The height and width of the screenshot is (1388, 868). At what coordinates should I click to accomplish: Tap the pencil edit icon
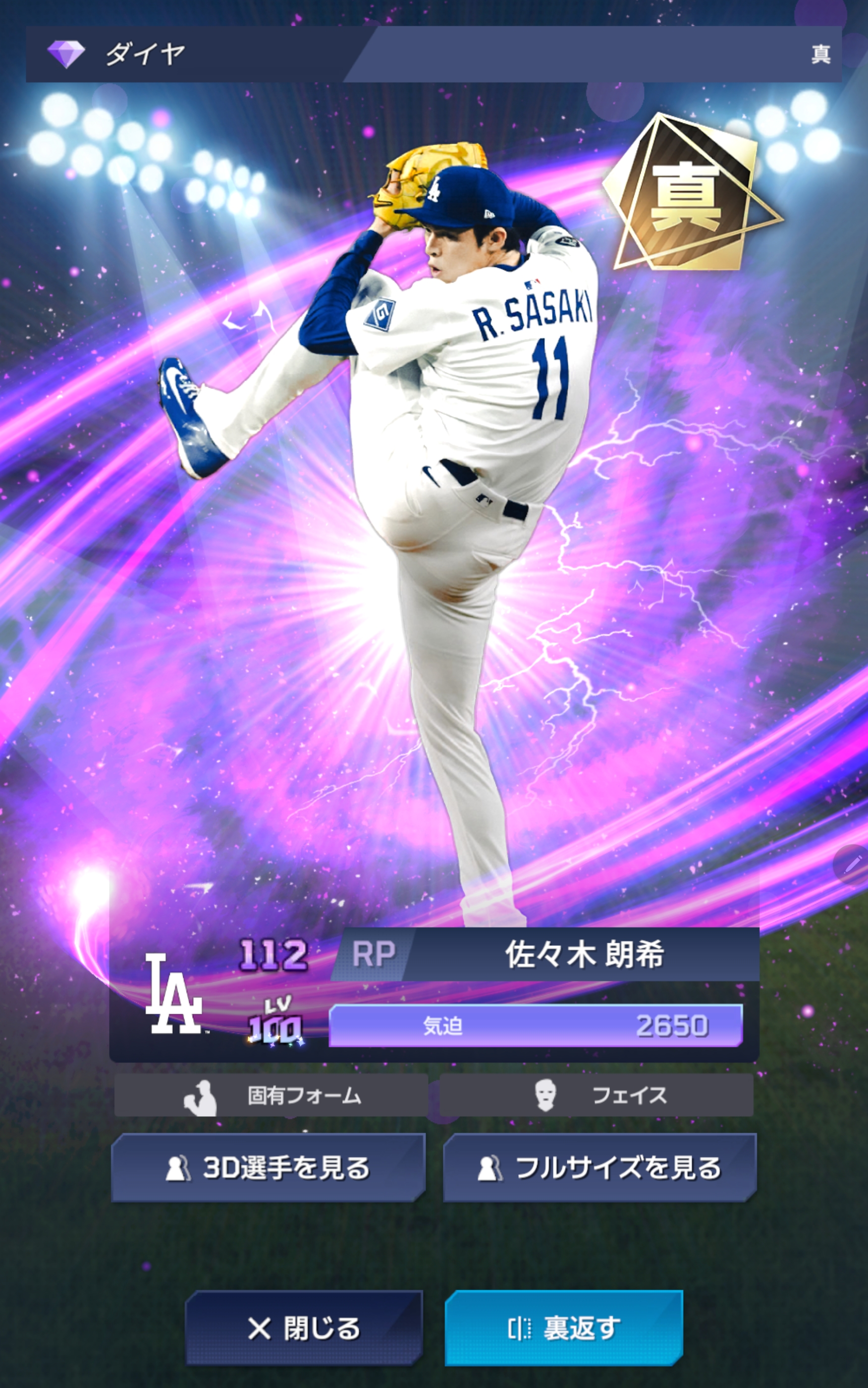click(x=852, y=863)
